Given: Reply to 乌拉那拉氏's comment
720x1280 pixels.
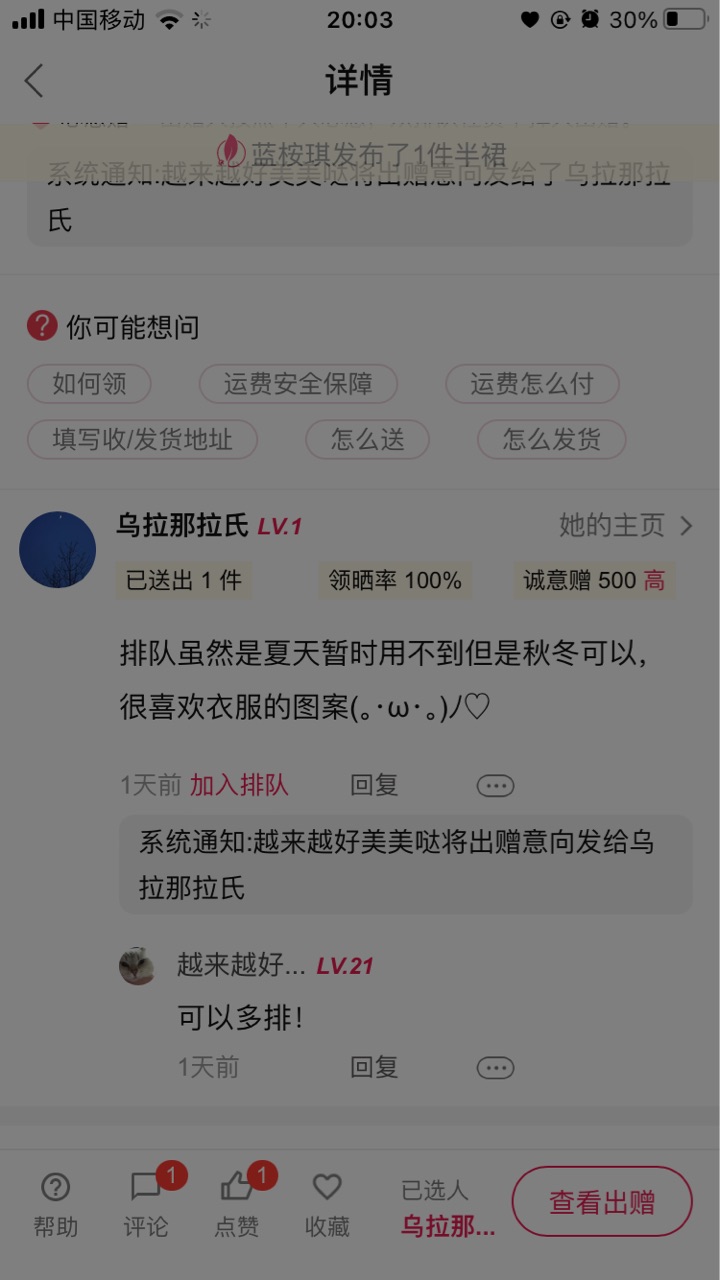Looking at the screenshot, I should [x=374, y=785].
